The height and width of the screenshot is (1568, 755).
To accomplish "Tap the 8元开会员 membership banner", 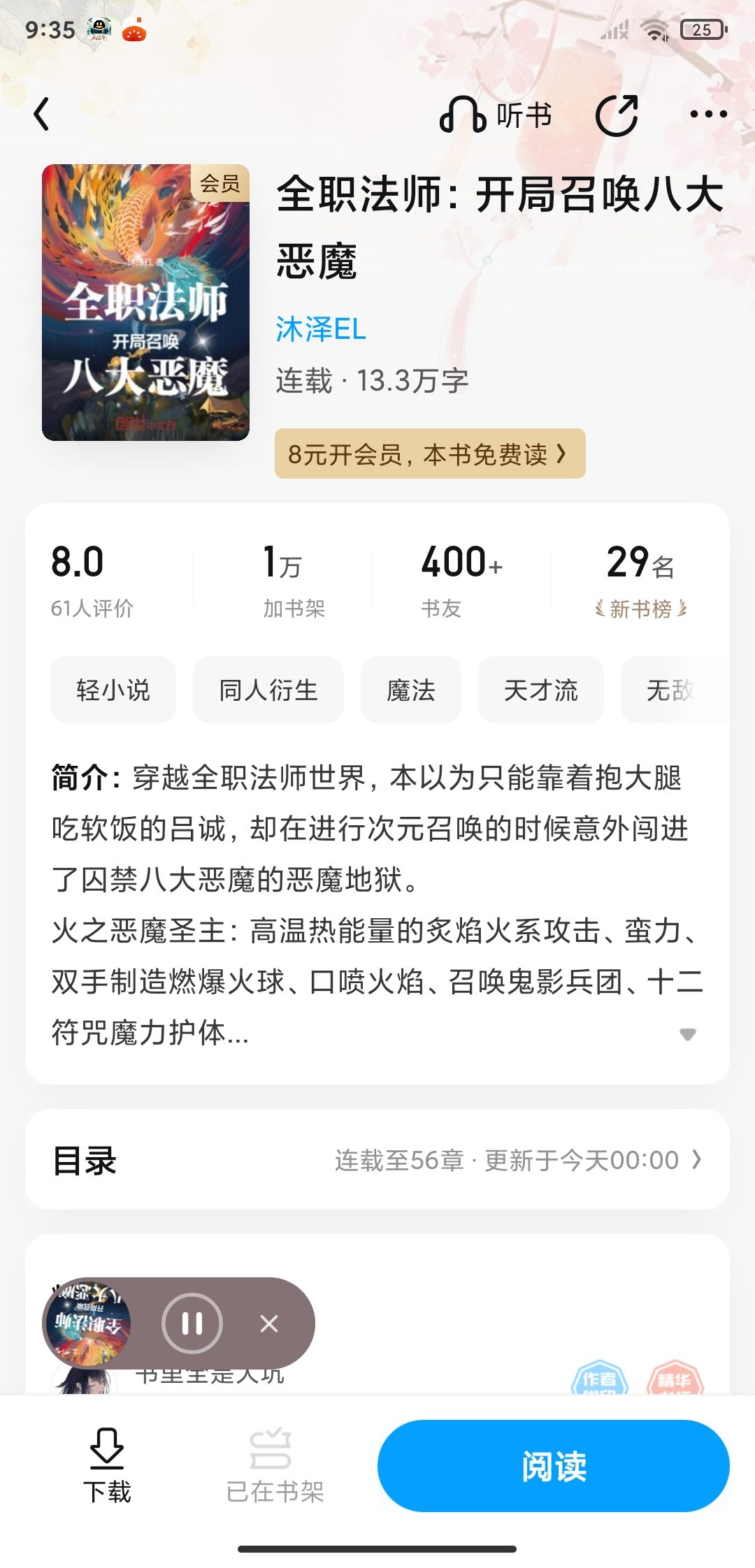I will (x=430, y=453).
